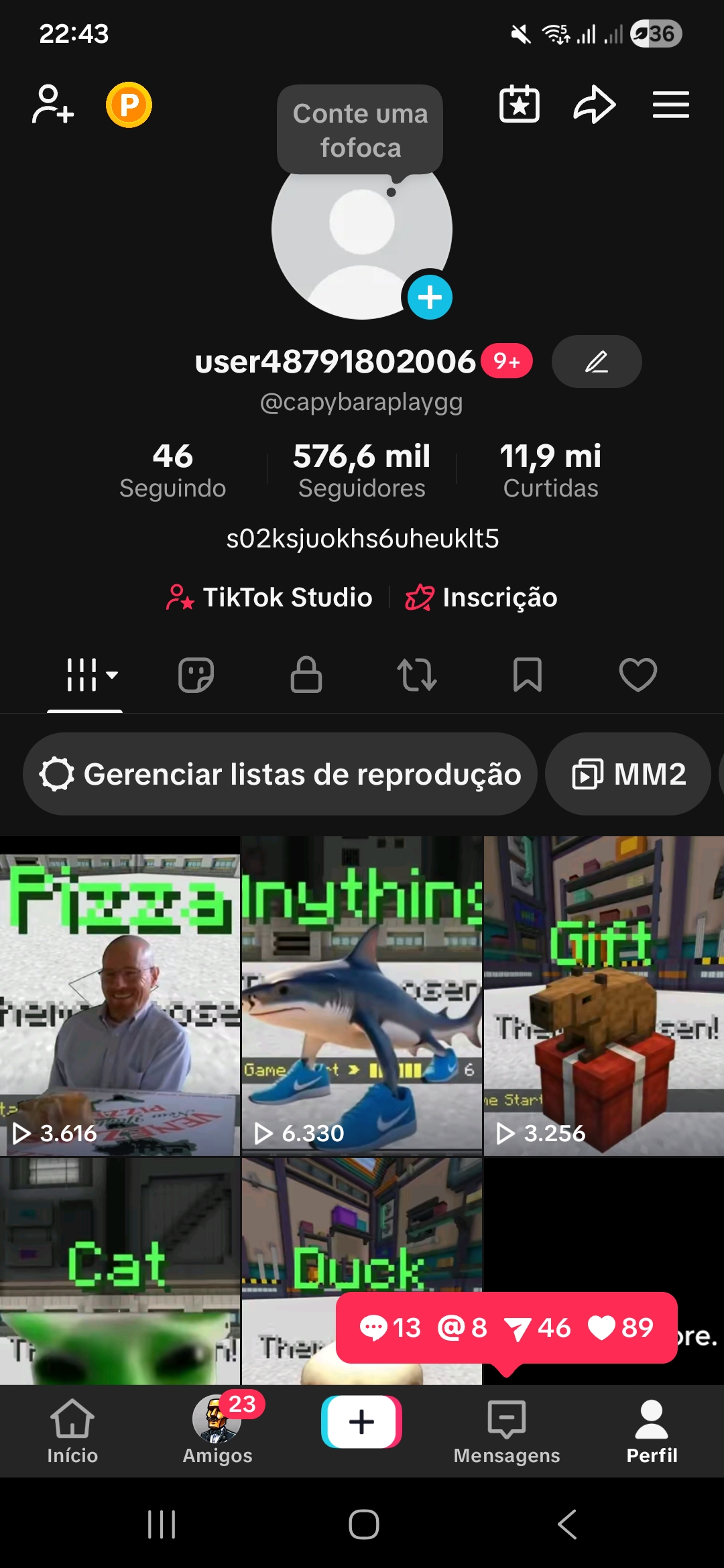This screenshot has width=724, height=1568.
Task: Open the MM2 playlist chip
Action: [628, 774]
